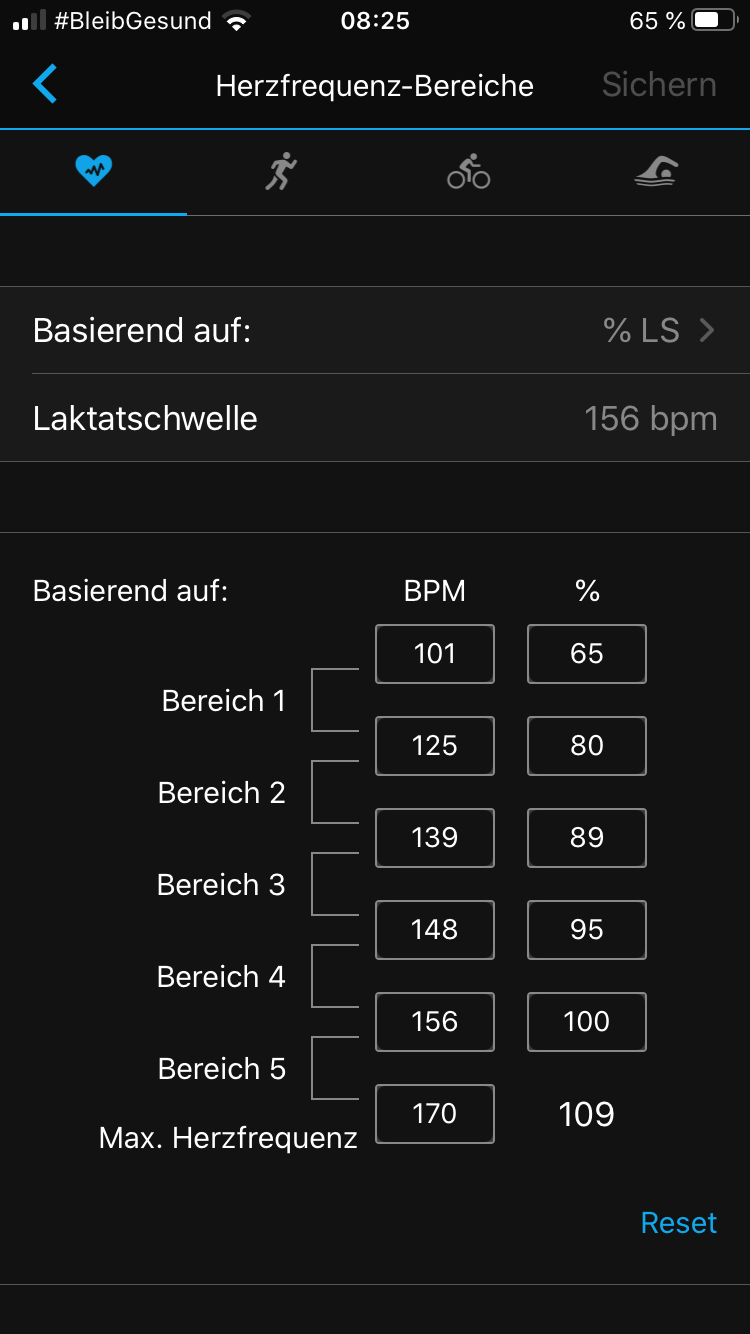Viewport: 750px width, 1334px height.
Task: Select the general heart icon tab
Action: (x=94, y=172)
